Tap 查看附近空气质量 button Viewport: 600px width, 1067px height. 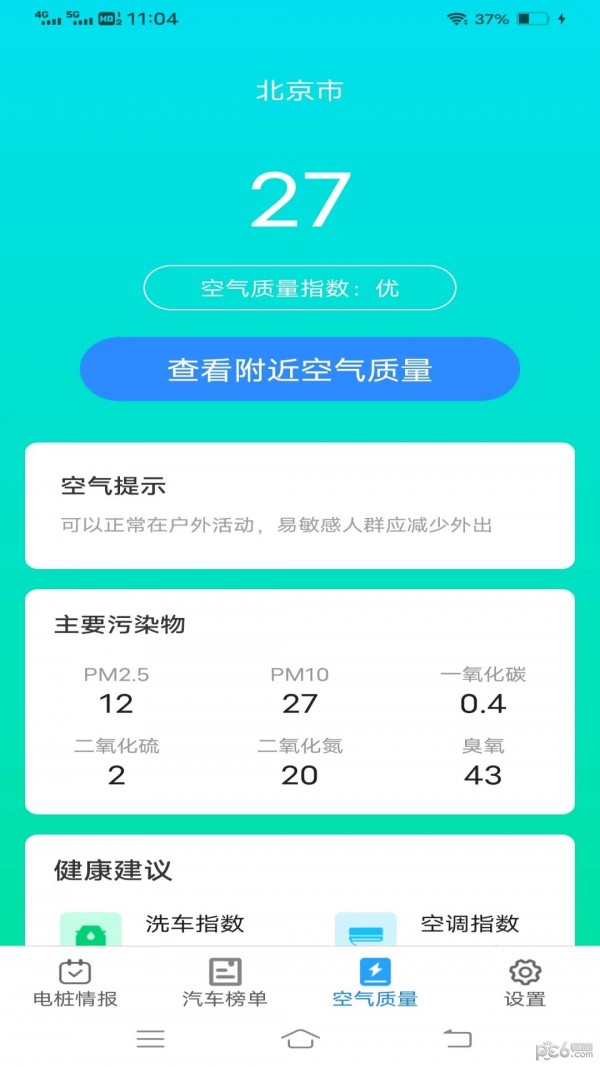(300, 369)
